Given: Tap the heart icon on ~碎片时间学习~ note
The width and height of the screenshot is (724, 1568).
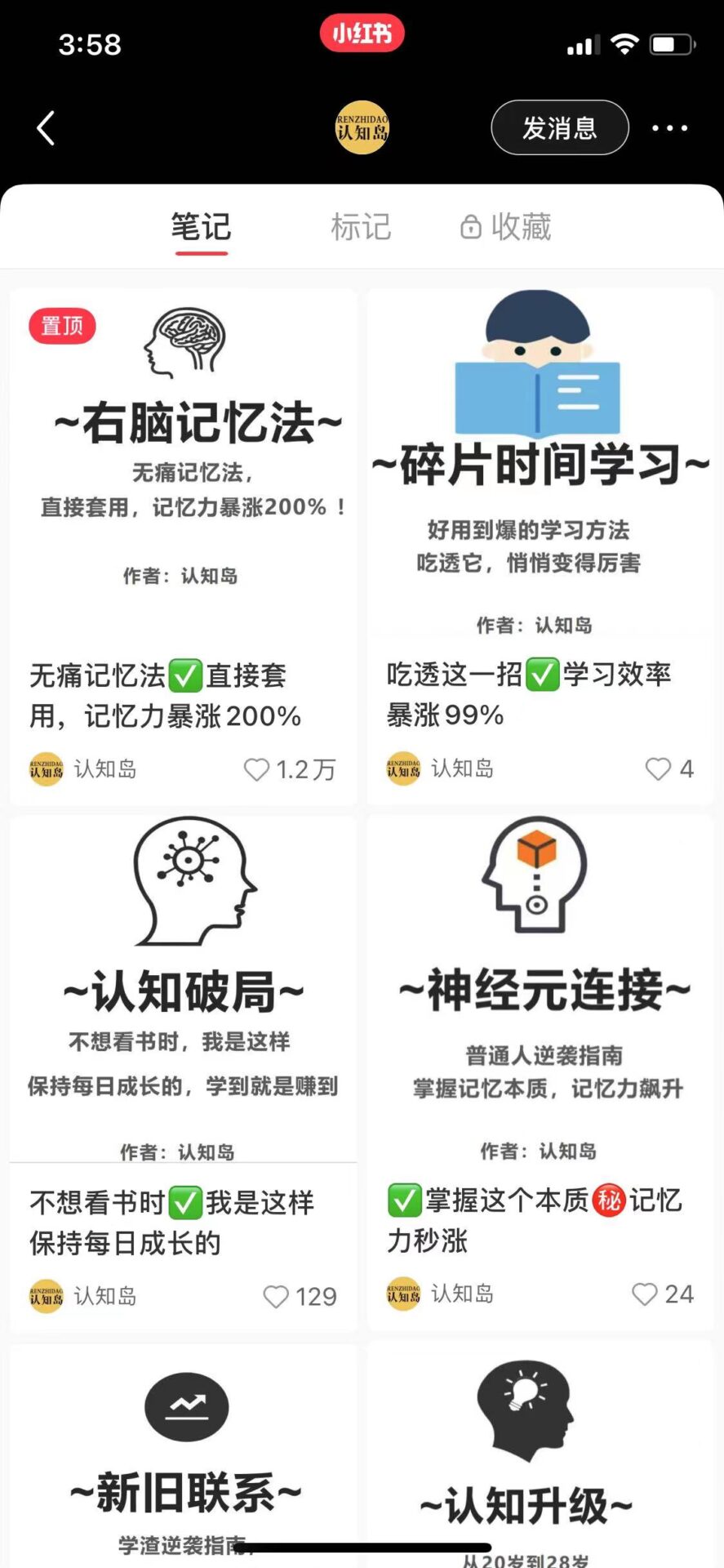Looking at the screenshot, I should (x=658, y=768).
